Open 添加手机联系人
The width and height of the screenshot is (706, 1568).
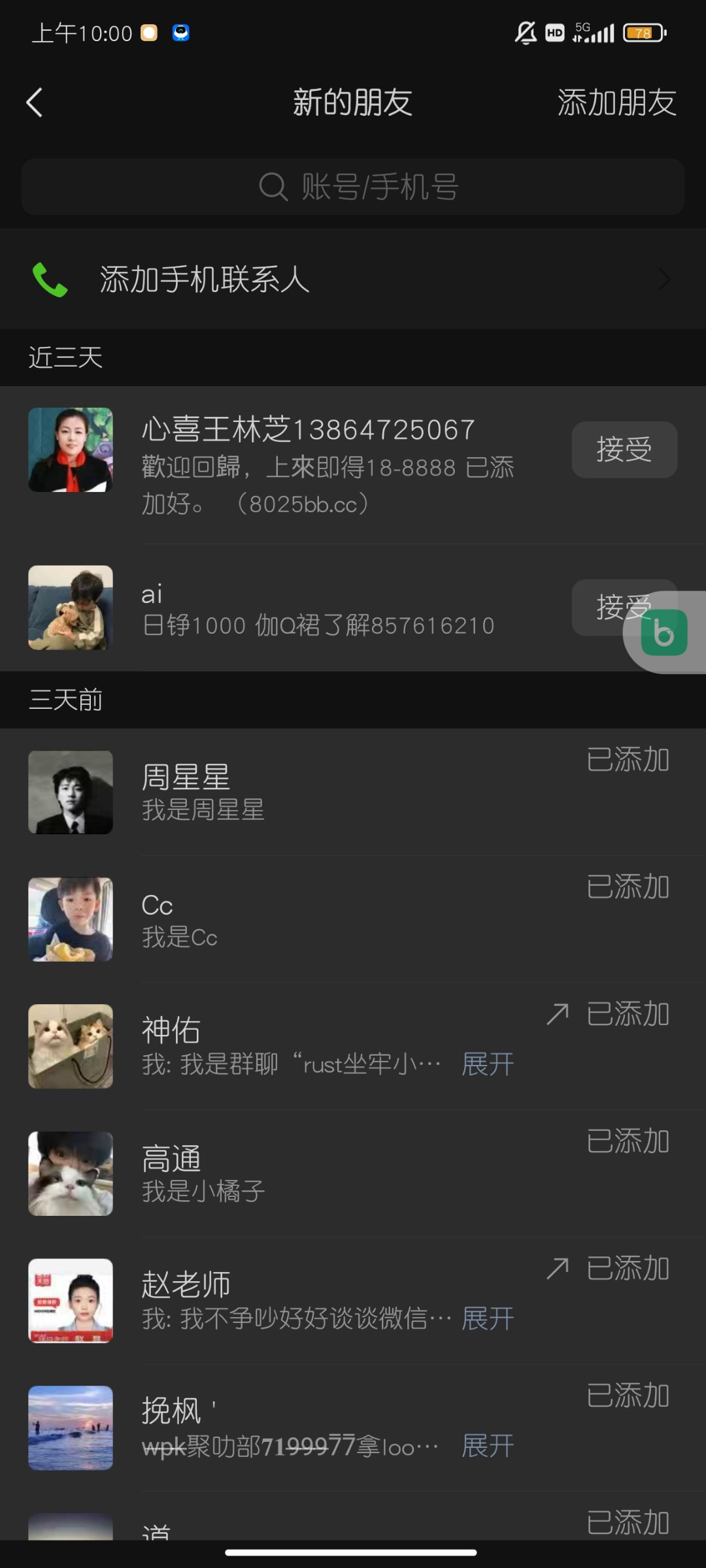click(353, 279)
